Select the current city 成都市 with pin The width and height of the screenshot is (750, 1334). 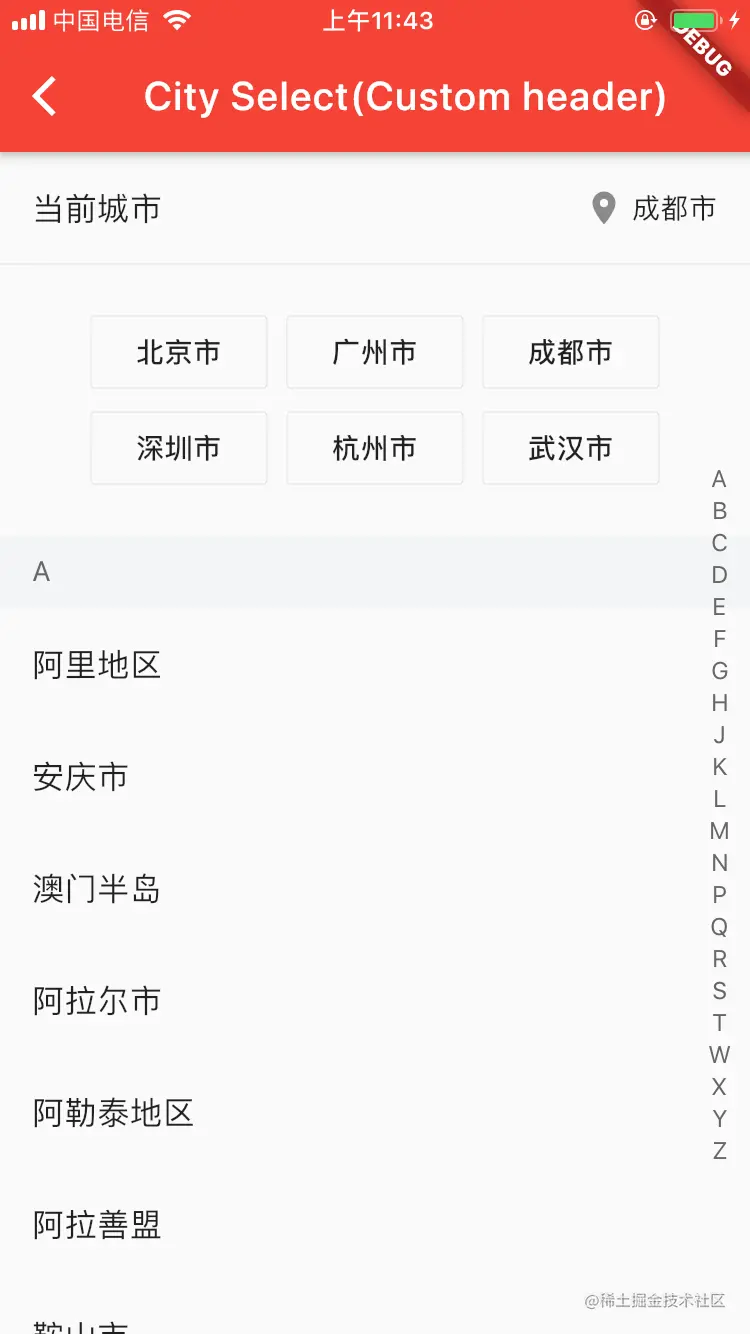[655, 208]
